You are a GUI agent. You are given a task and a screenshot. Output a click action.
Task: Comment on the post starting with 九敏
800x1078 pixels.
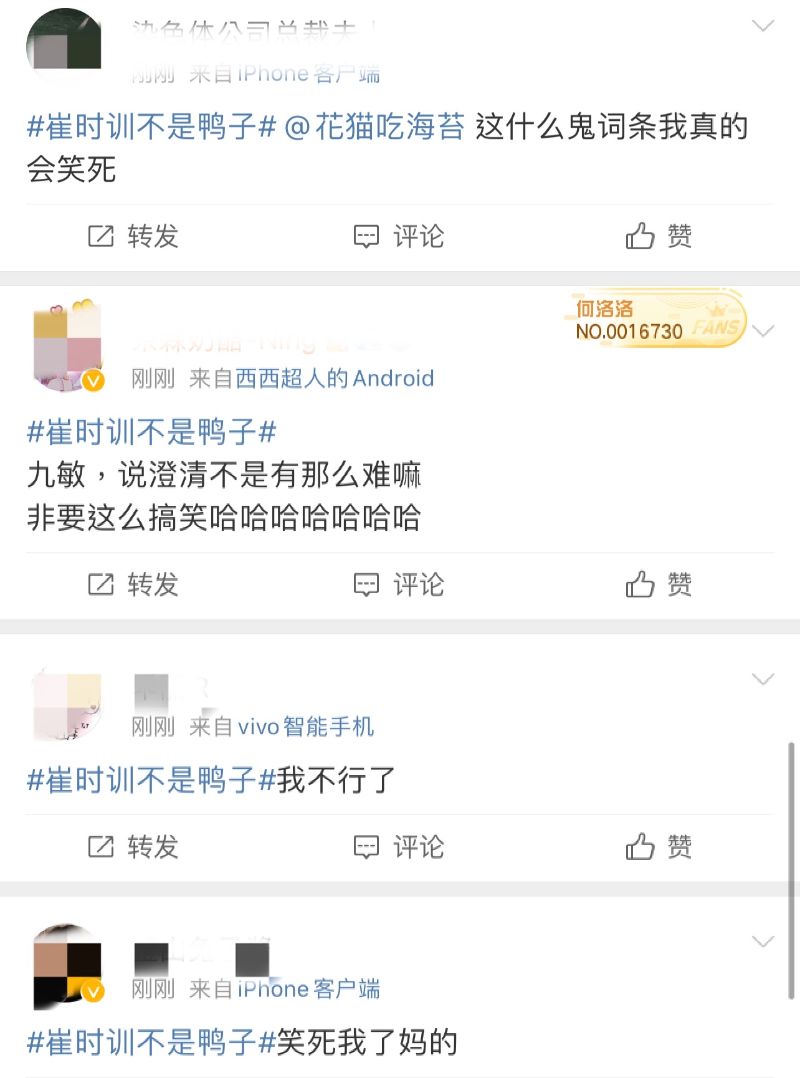[398, 584]
